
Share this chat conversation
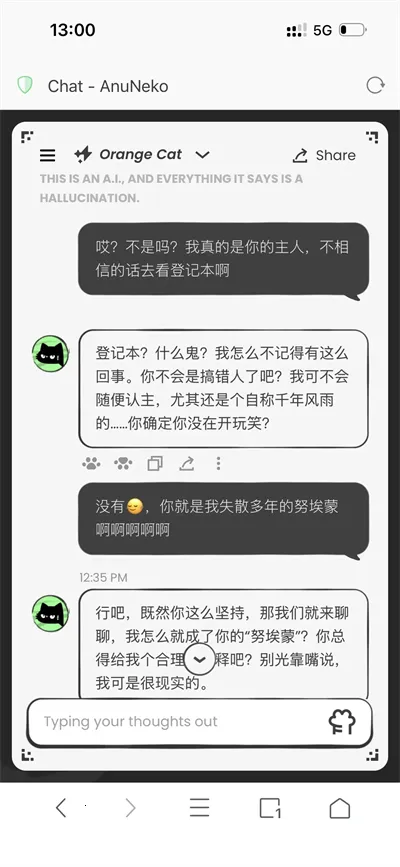tap(324, 156)
